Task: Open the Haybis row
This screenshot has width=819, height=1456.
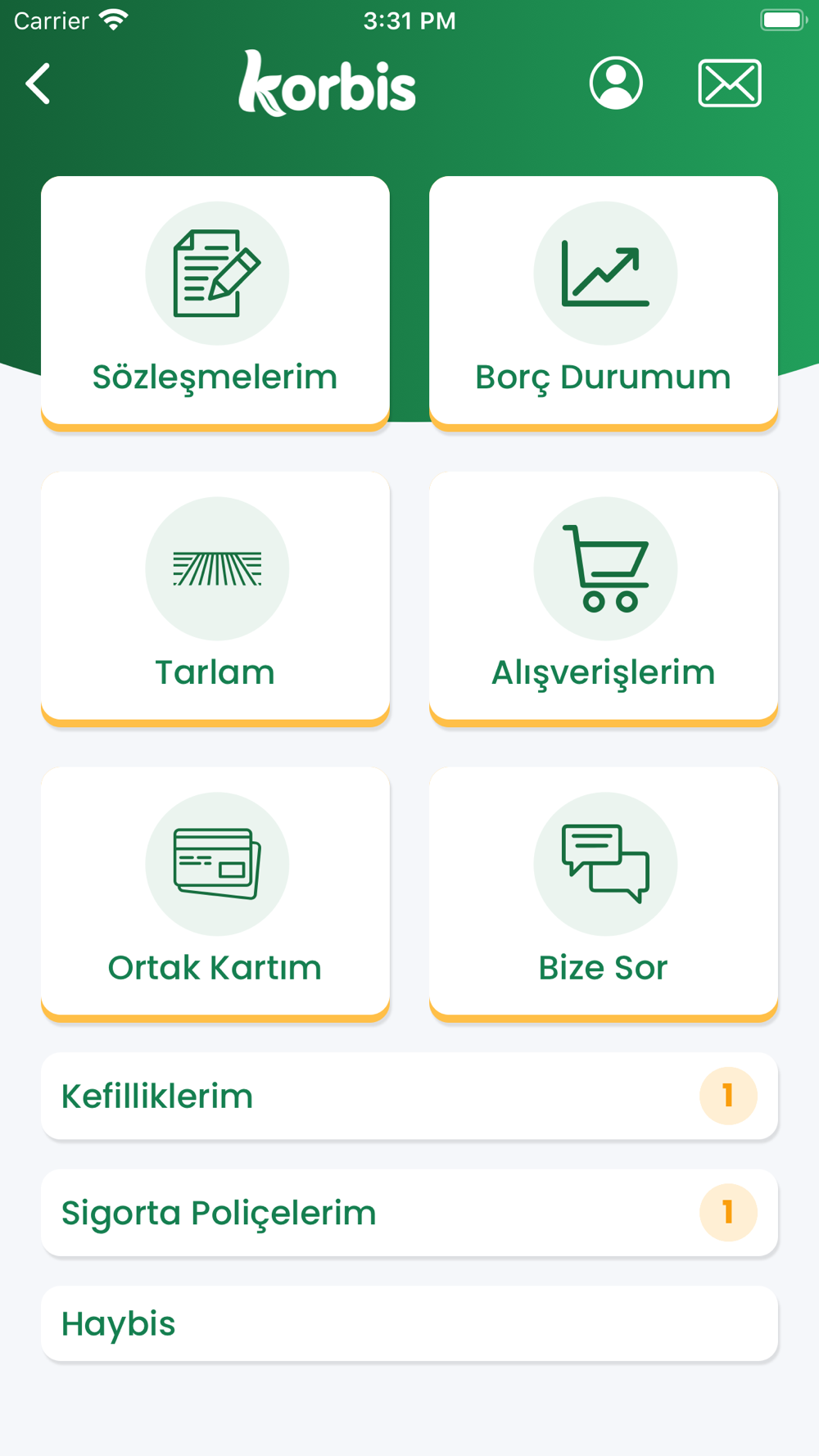Action: (x=409, y=1323)
